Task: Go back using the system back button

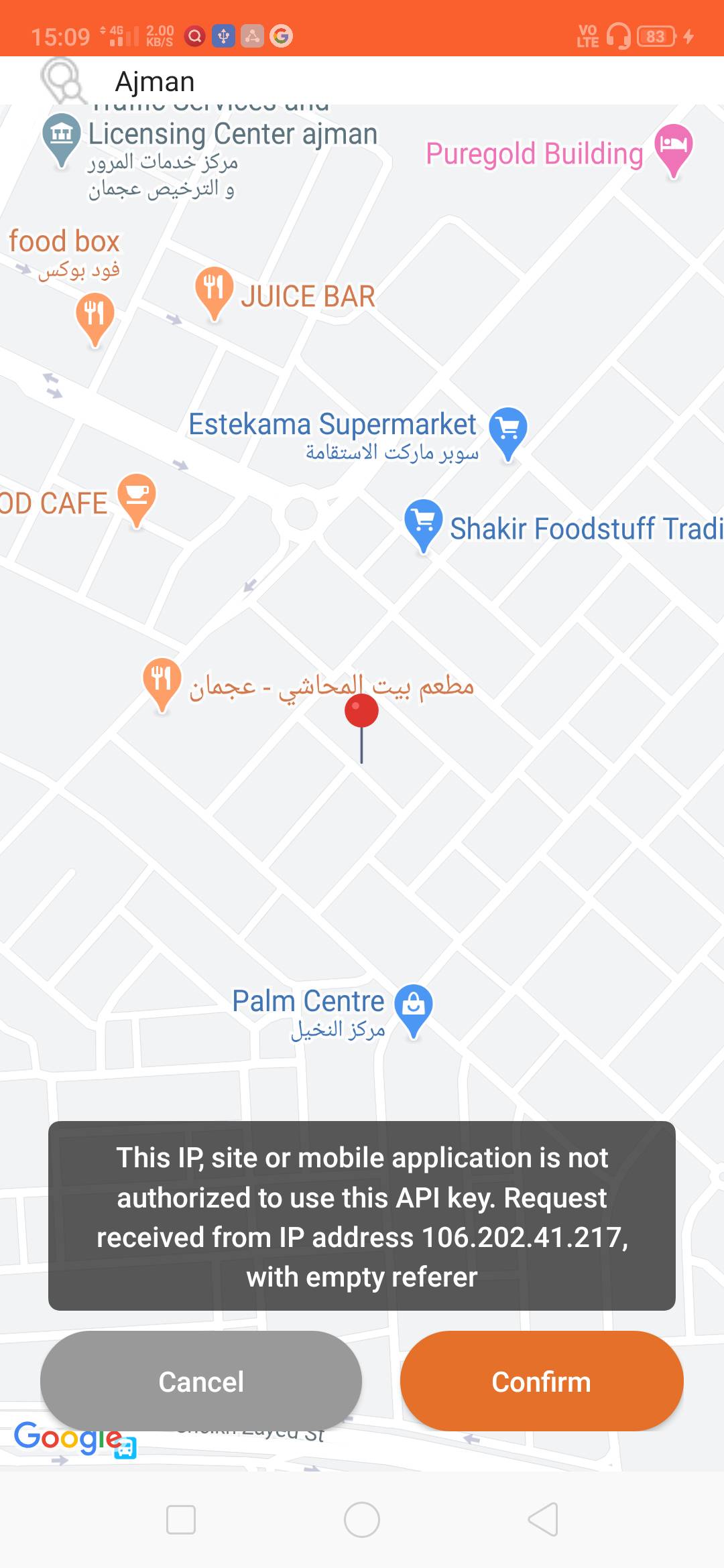Action: 543,1520
